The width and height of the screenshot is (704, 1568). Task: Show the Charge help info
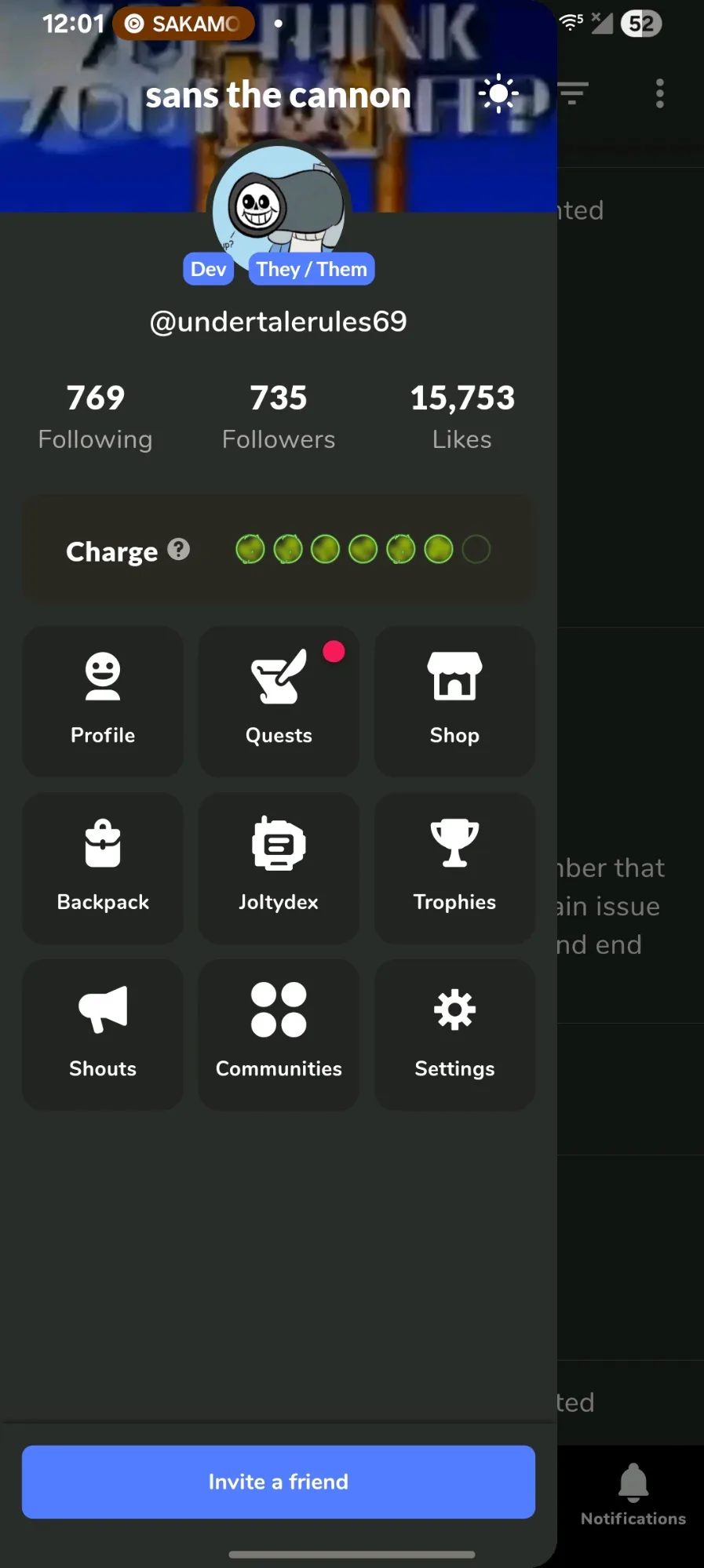(179, 550)
